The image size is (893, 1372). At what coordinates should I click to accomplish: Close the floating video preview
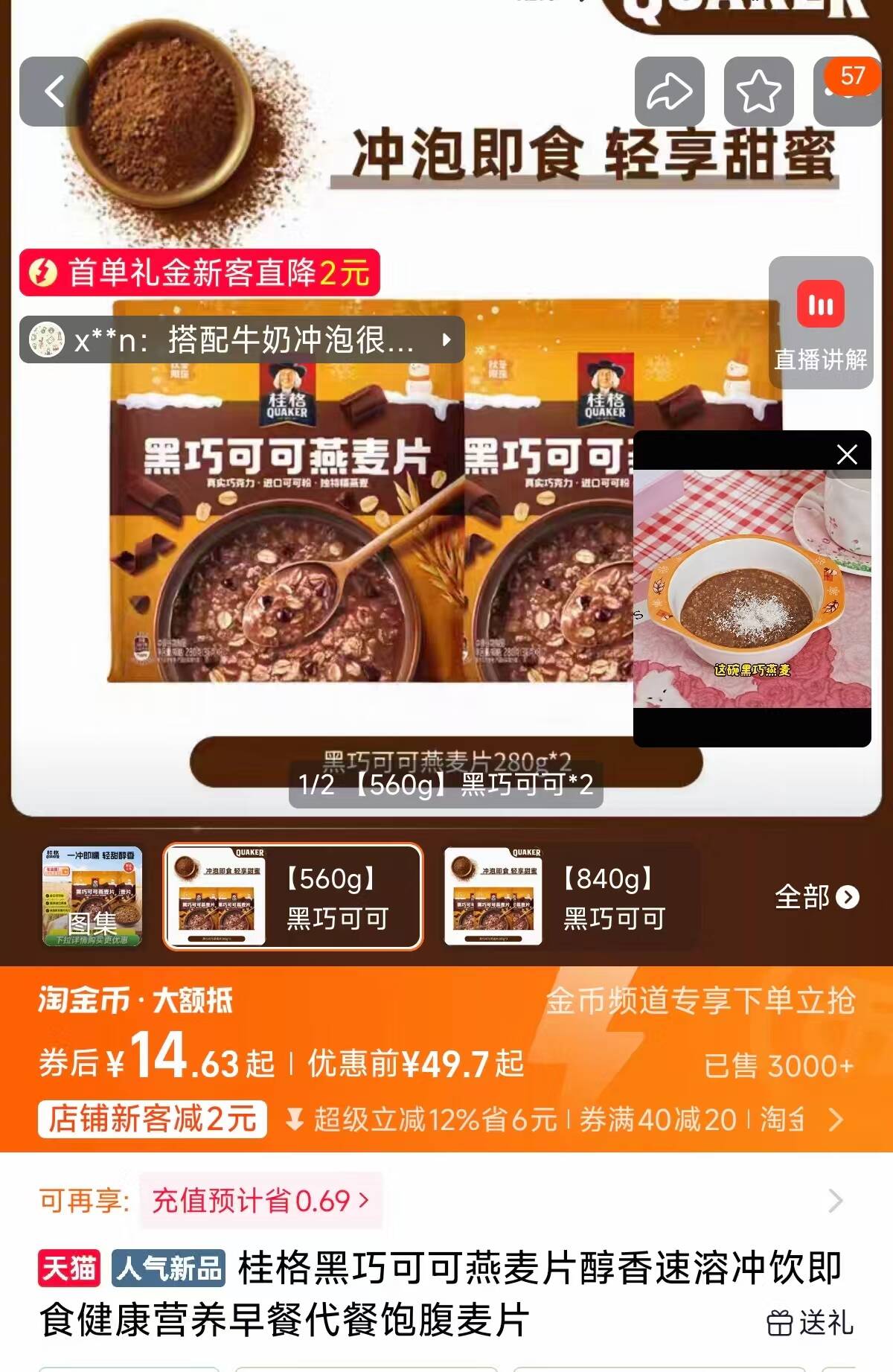click(x=846, y=454)
